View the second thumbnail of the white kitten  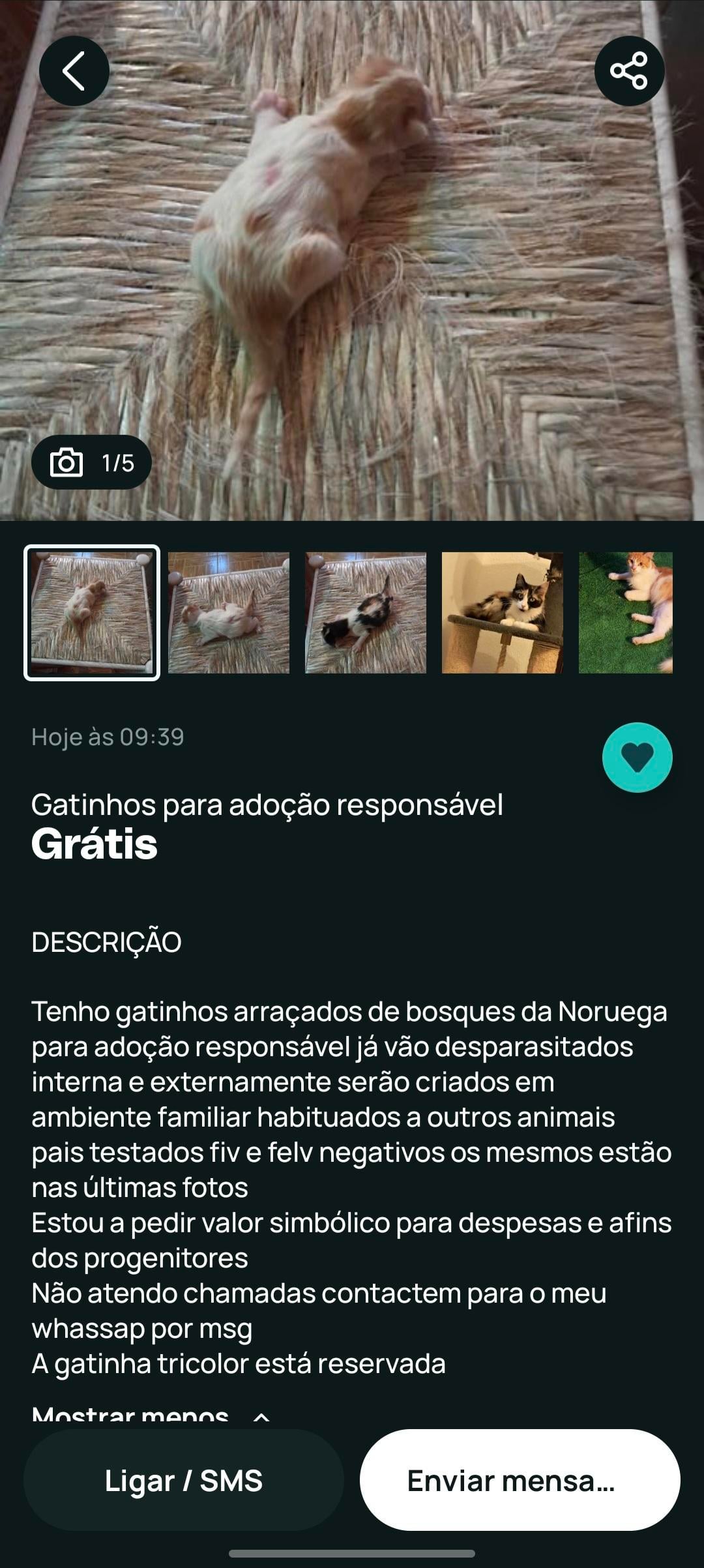click(x=229, y=613)
